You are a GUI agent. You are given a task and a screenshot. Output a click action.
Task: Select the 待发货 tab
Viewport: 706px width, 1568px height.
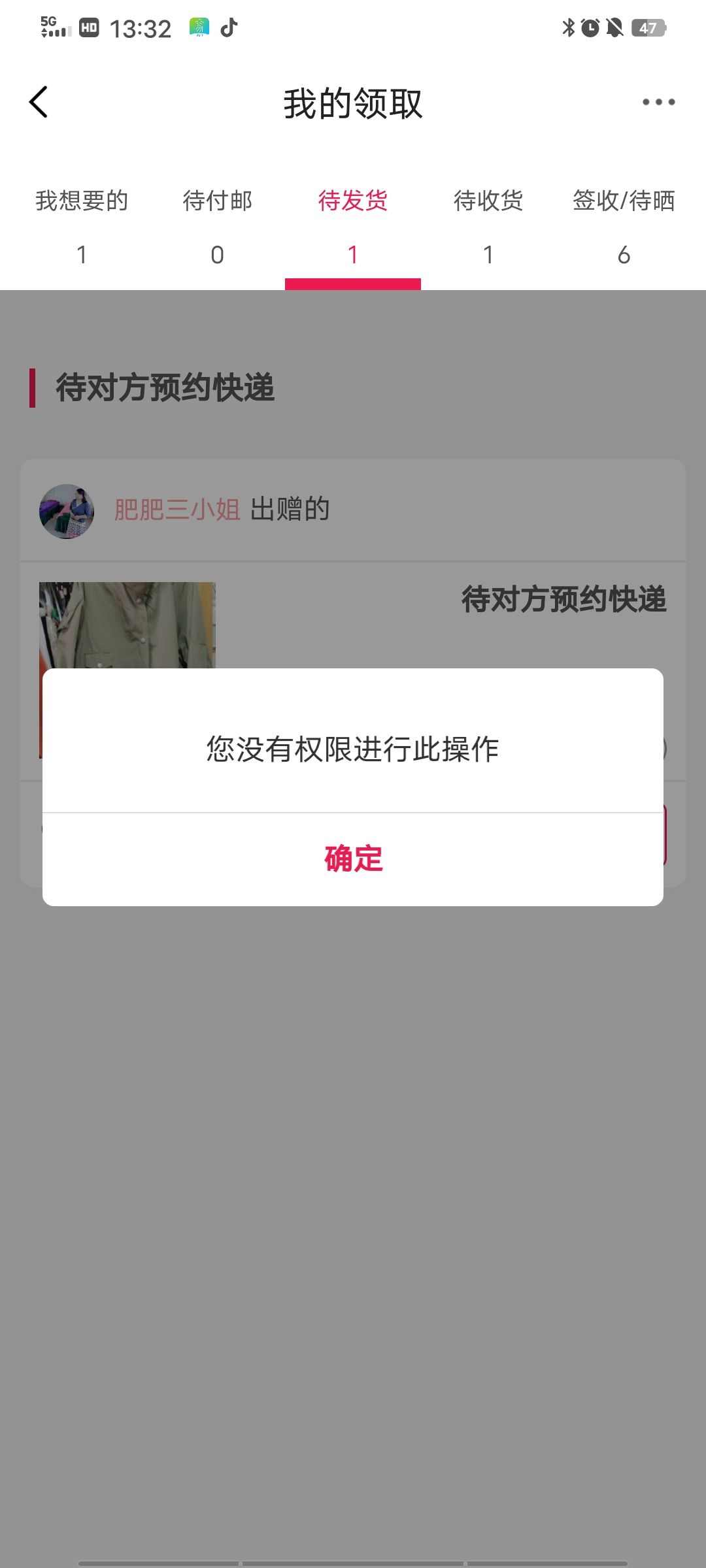coord(353,227)
